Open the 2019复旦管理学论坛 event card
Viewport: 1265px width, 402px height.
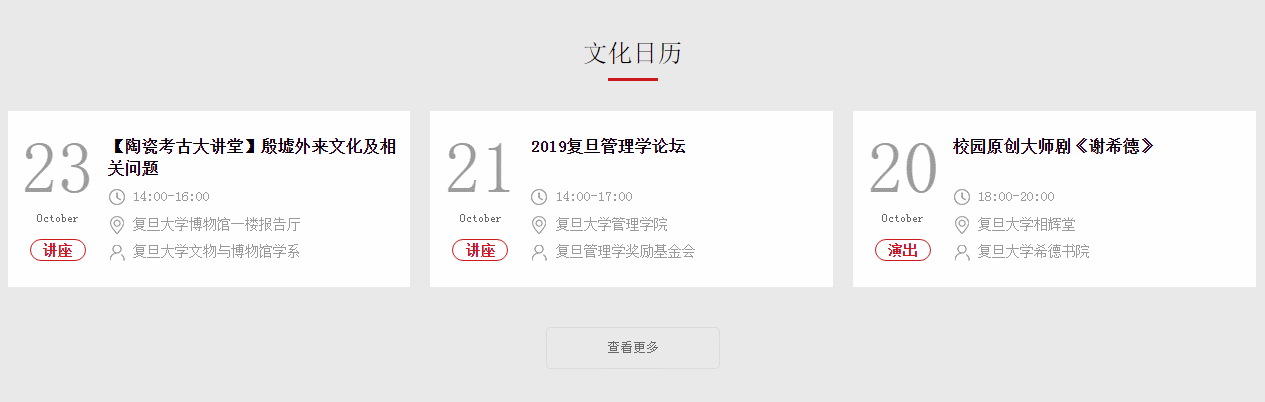pos(608,147)
